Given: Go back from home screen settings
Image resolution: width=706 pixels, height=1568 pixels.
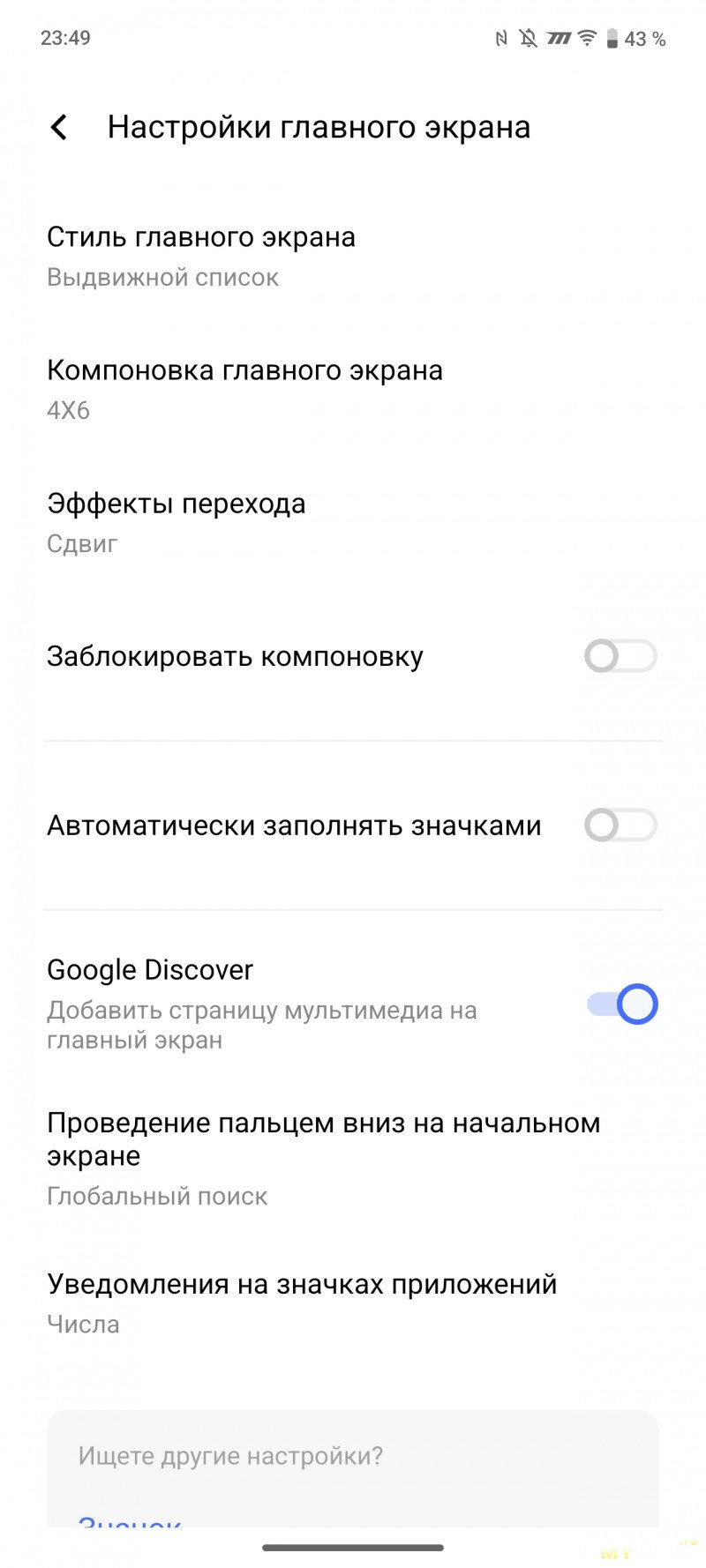Looking at the screenshot, I should 59,127.
